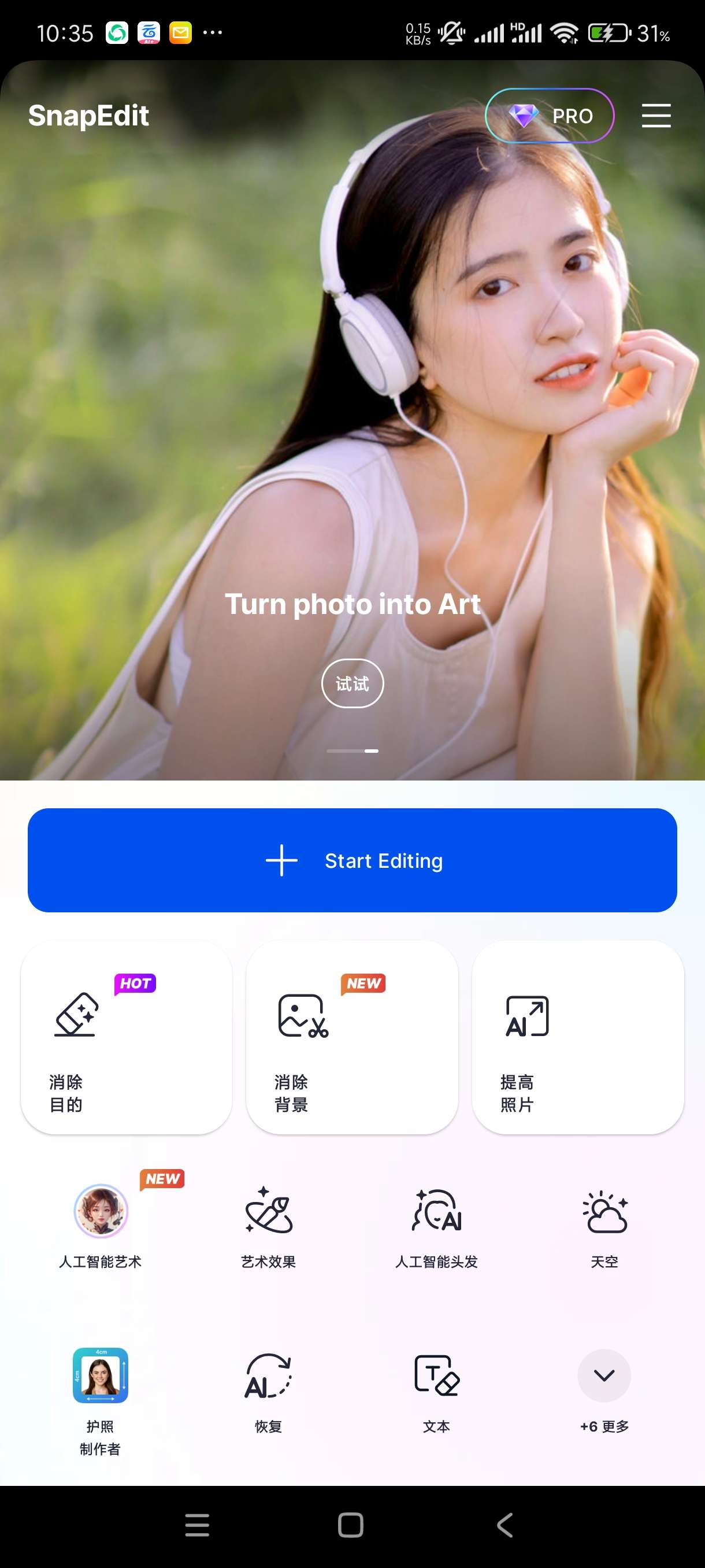Upgrade via the PRO button

550,116
